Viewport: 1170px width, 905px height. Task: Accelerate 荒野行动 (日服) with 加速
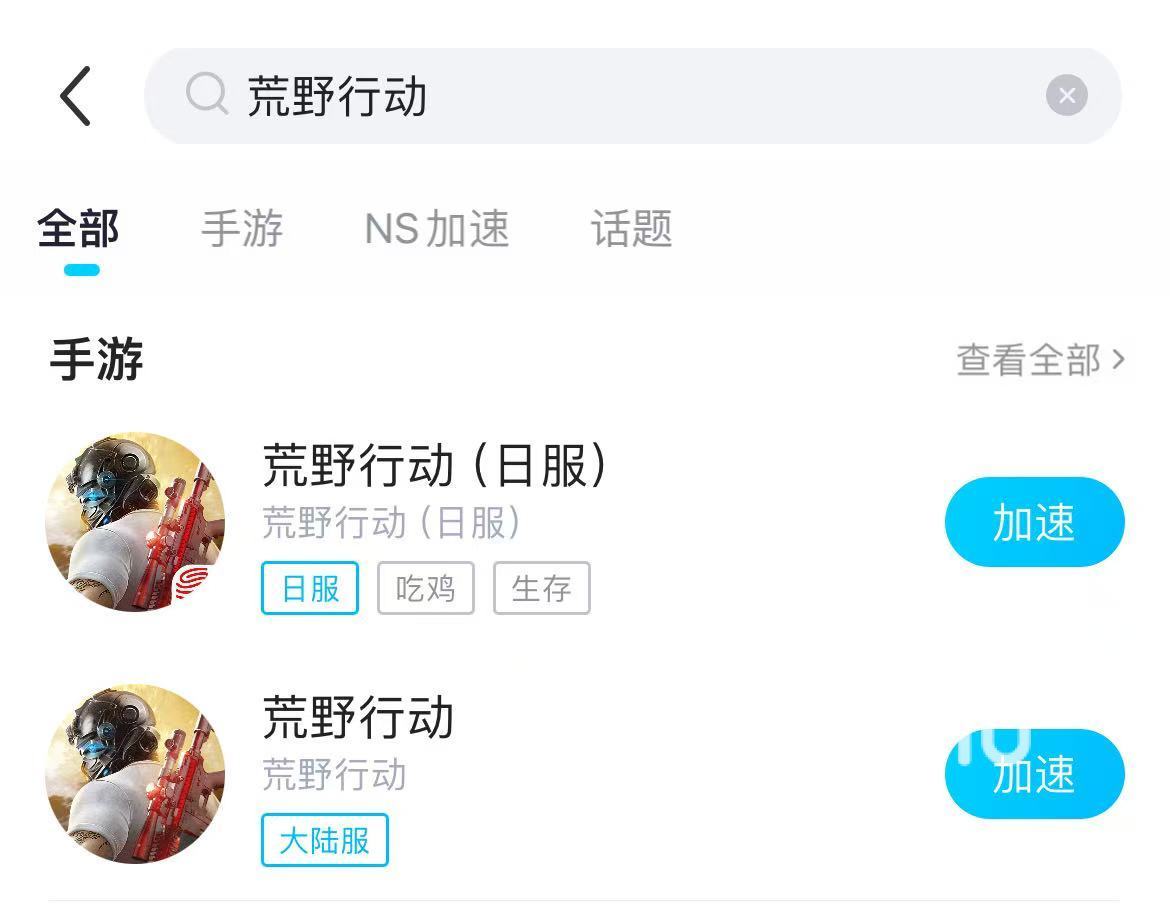pos(1034,522)
